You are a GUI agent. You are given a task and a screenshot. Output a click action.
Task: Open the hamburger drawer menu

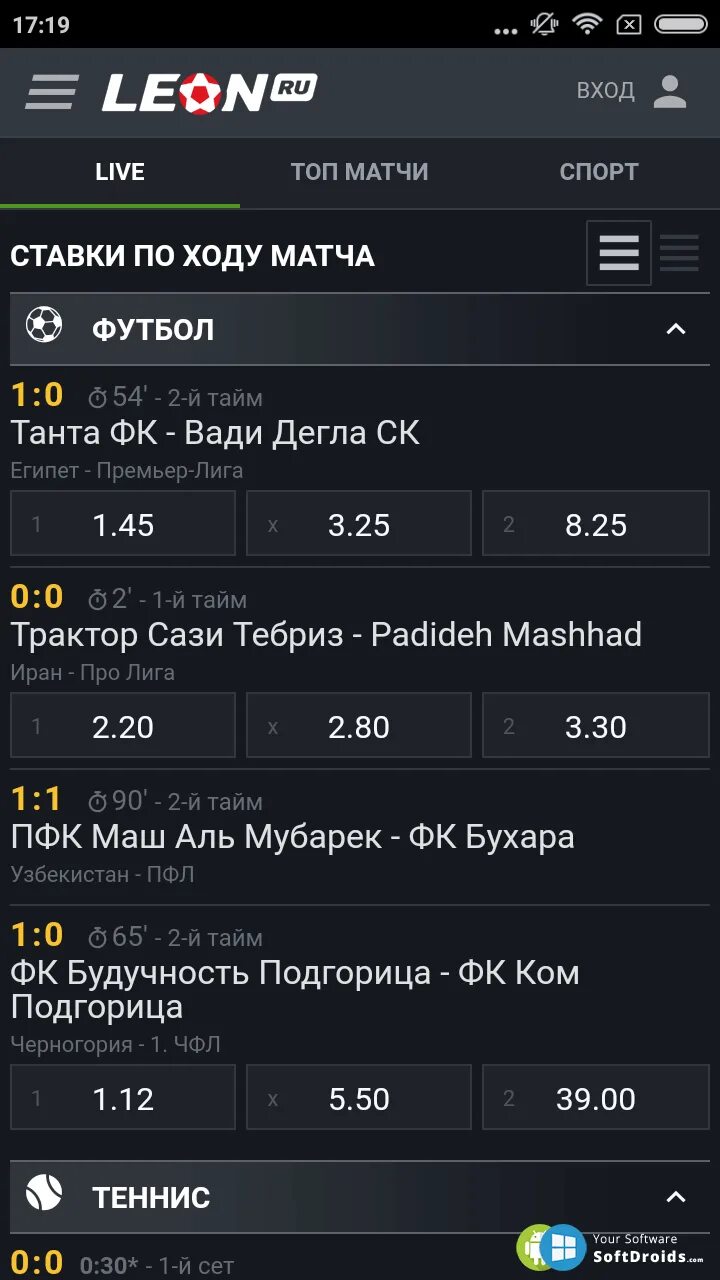tap(52, 92)
